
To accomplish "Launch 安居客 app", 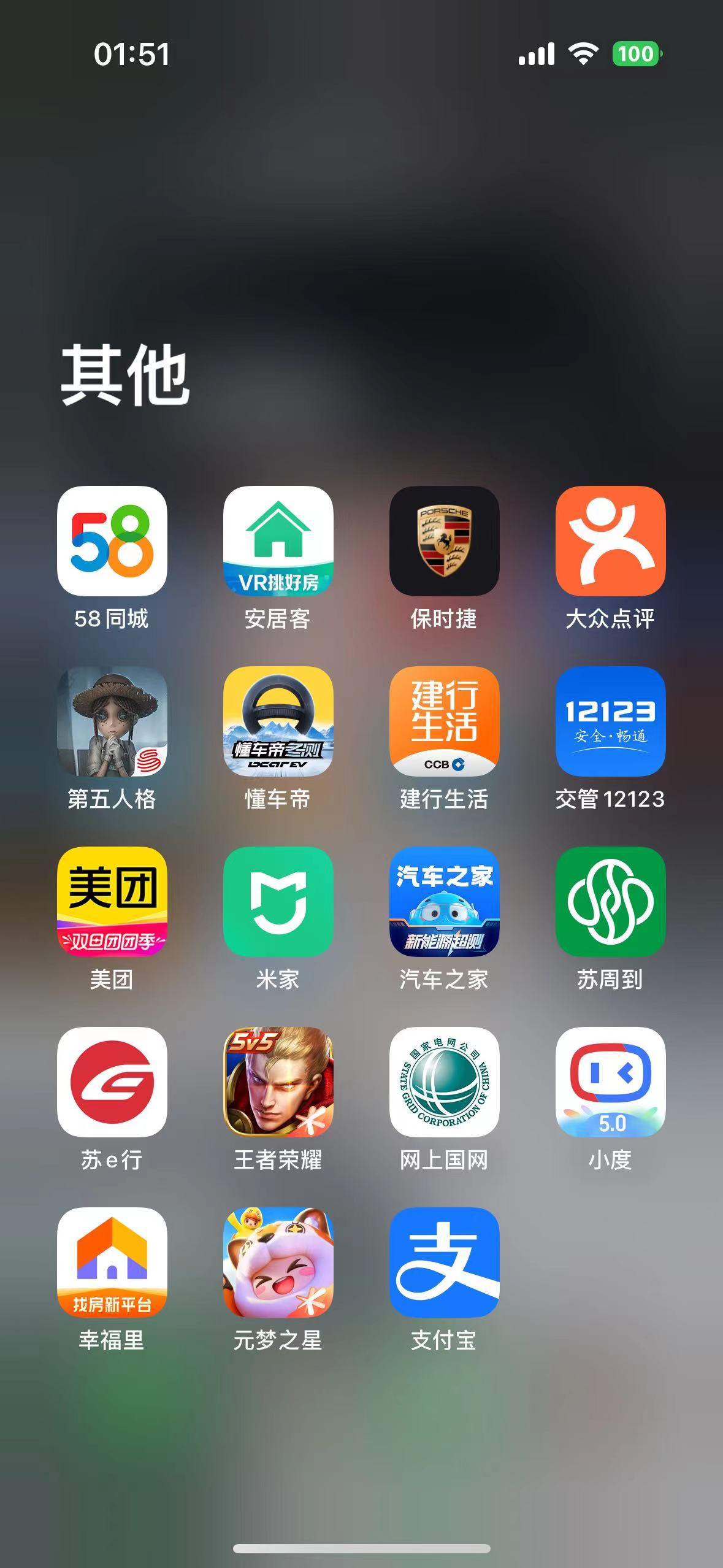I will click(278, 541).
